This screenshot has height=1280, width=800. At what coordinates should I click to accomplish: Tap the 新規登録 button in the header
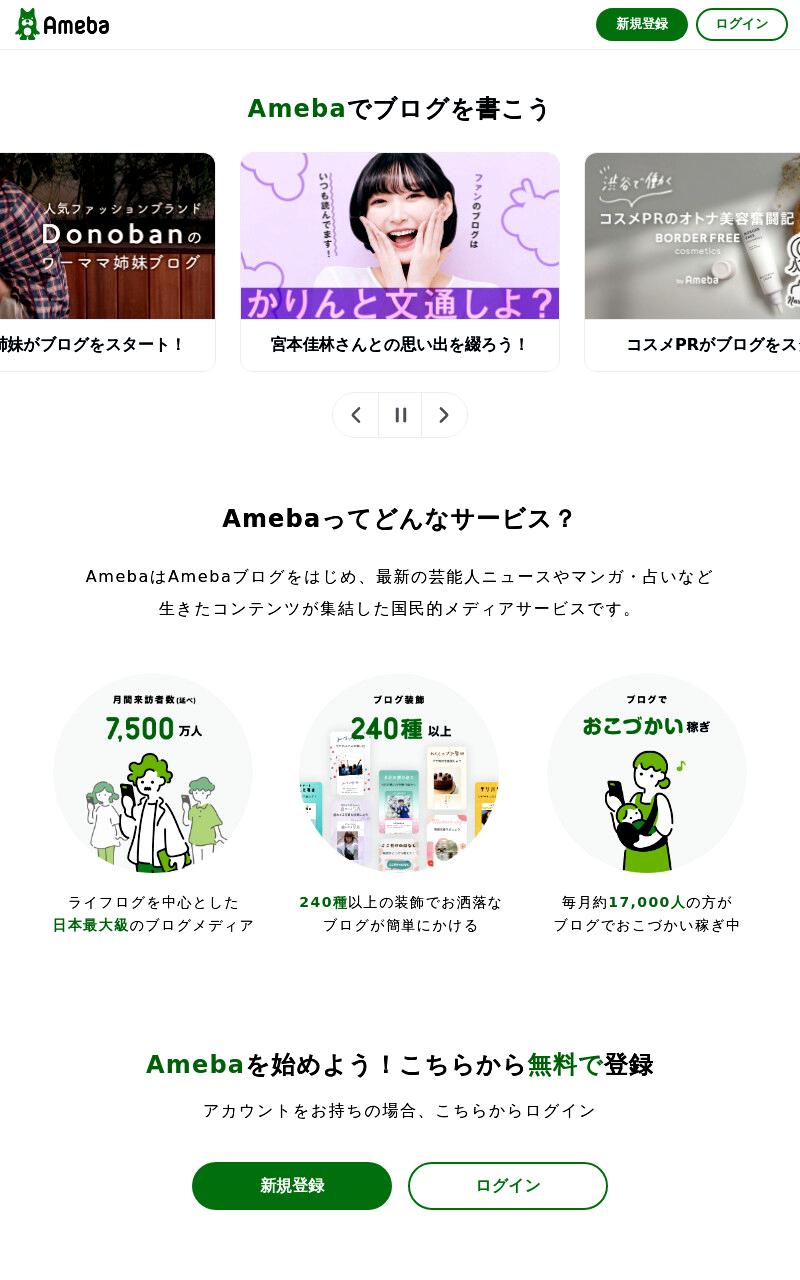(642, 24)
